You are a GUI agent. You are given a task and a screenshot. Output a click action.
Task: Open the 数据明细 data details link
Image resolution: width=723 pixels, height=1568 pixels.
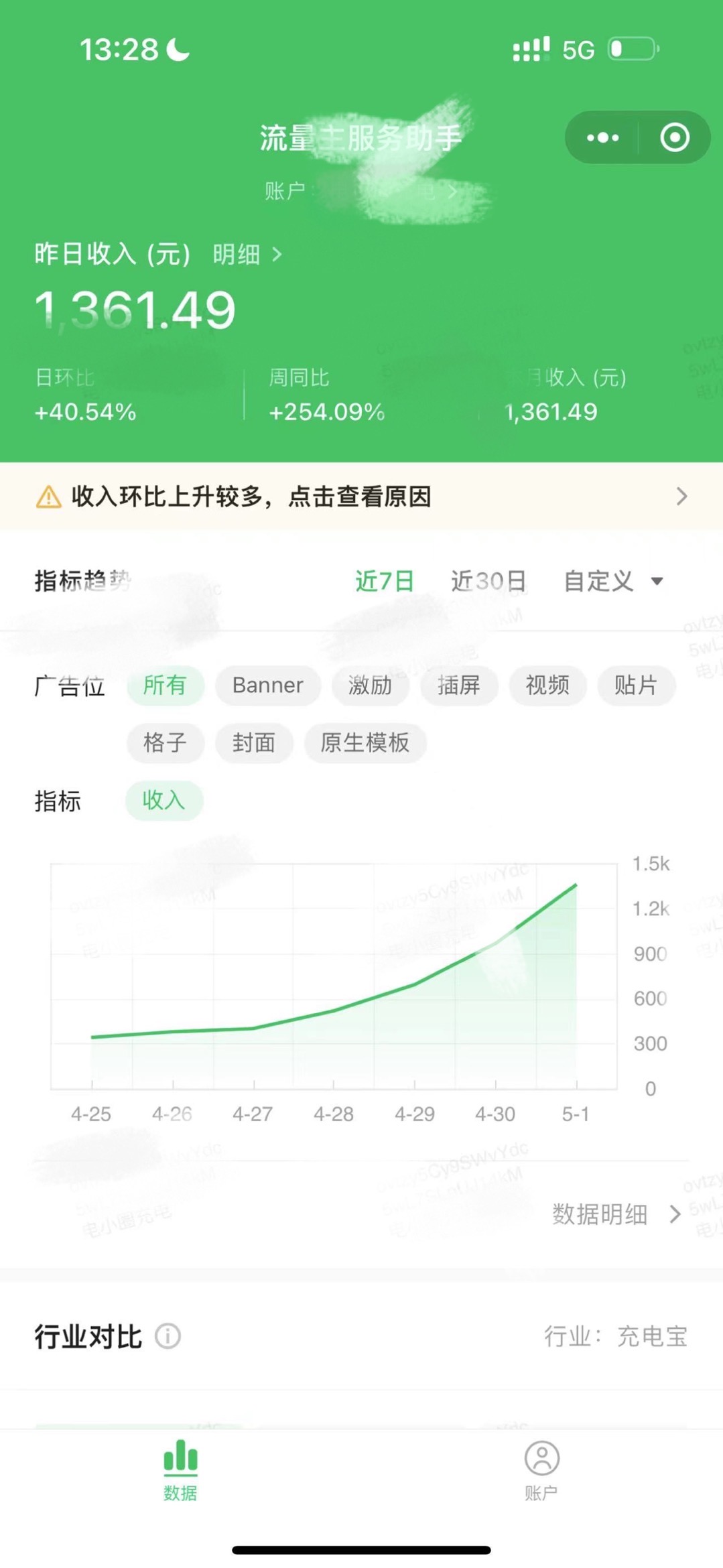click(x=600, y=1215)
